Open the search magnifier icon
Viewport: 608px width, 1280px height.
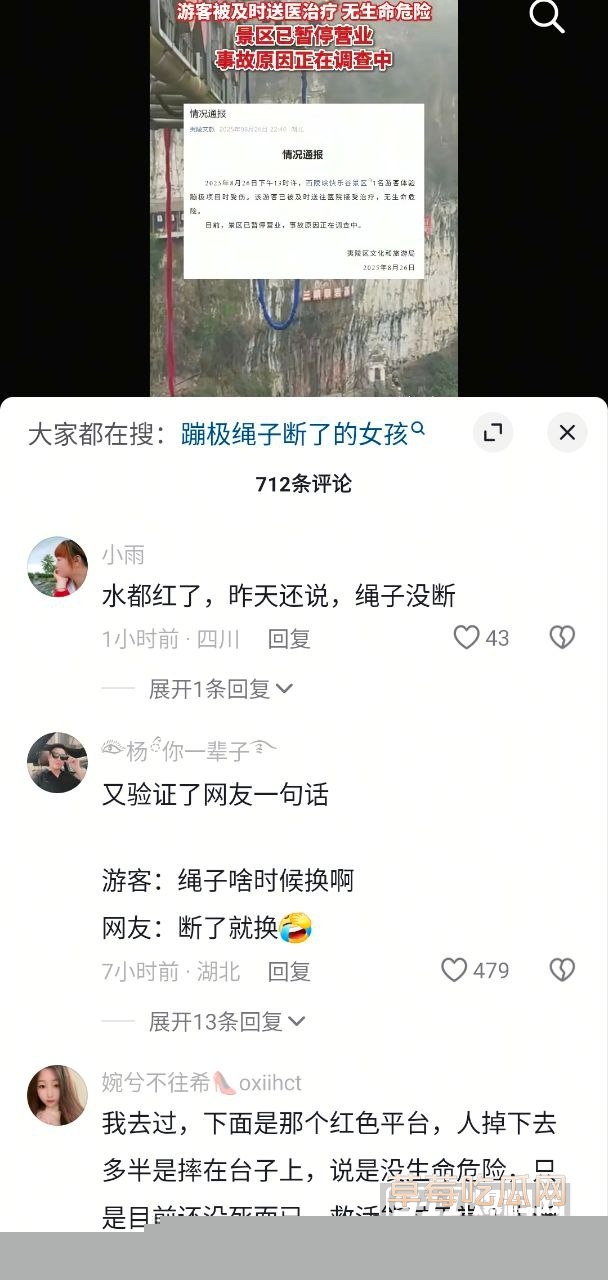pyautogui.click(x=547, y=16)
